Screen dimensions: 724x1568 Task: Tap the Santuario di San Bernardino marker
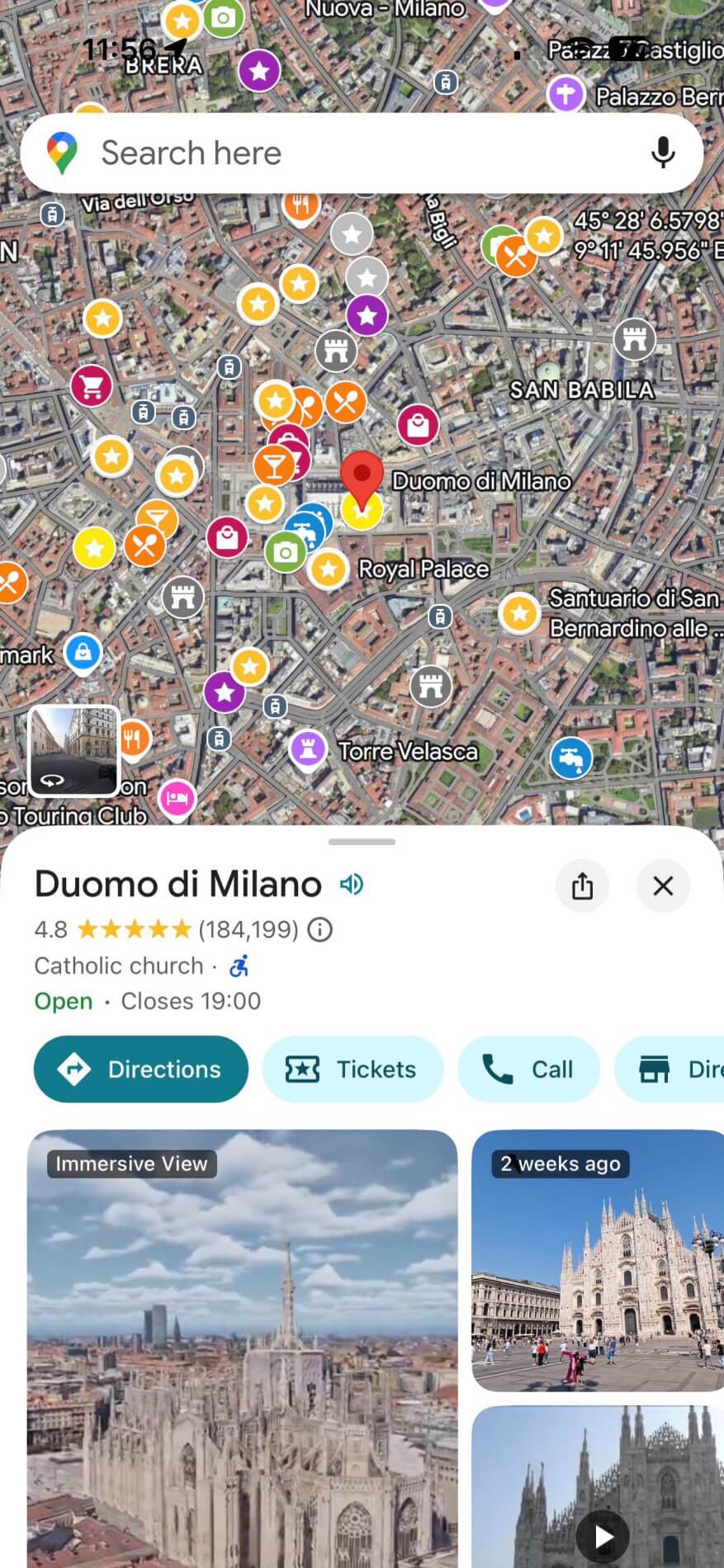(520, 613)
